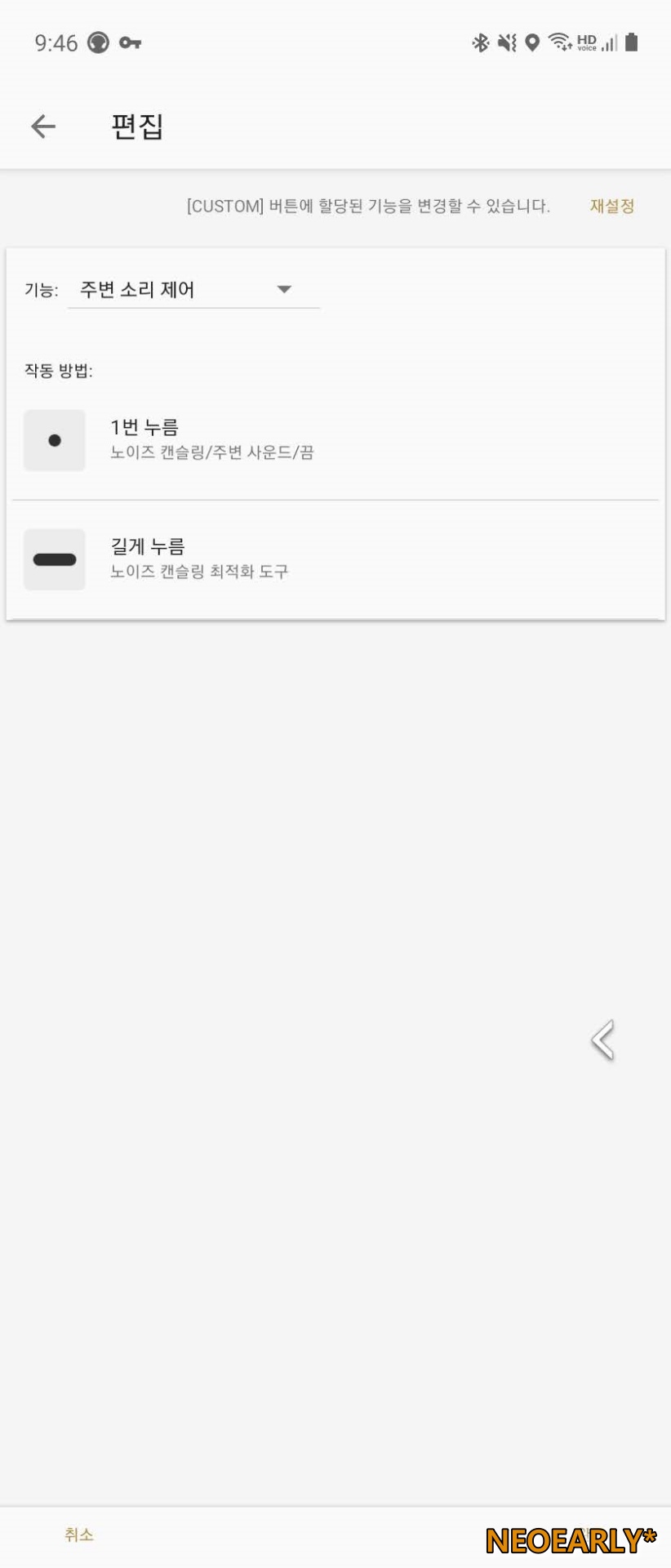Go back with the arrow icon
The width and height of the screenshot is (671, 1568).
pyautogui.click(x=43, y=127)
